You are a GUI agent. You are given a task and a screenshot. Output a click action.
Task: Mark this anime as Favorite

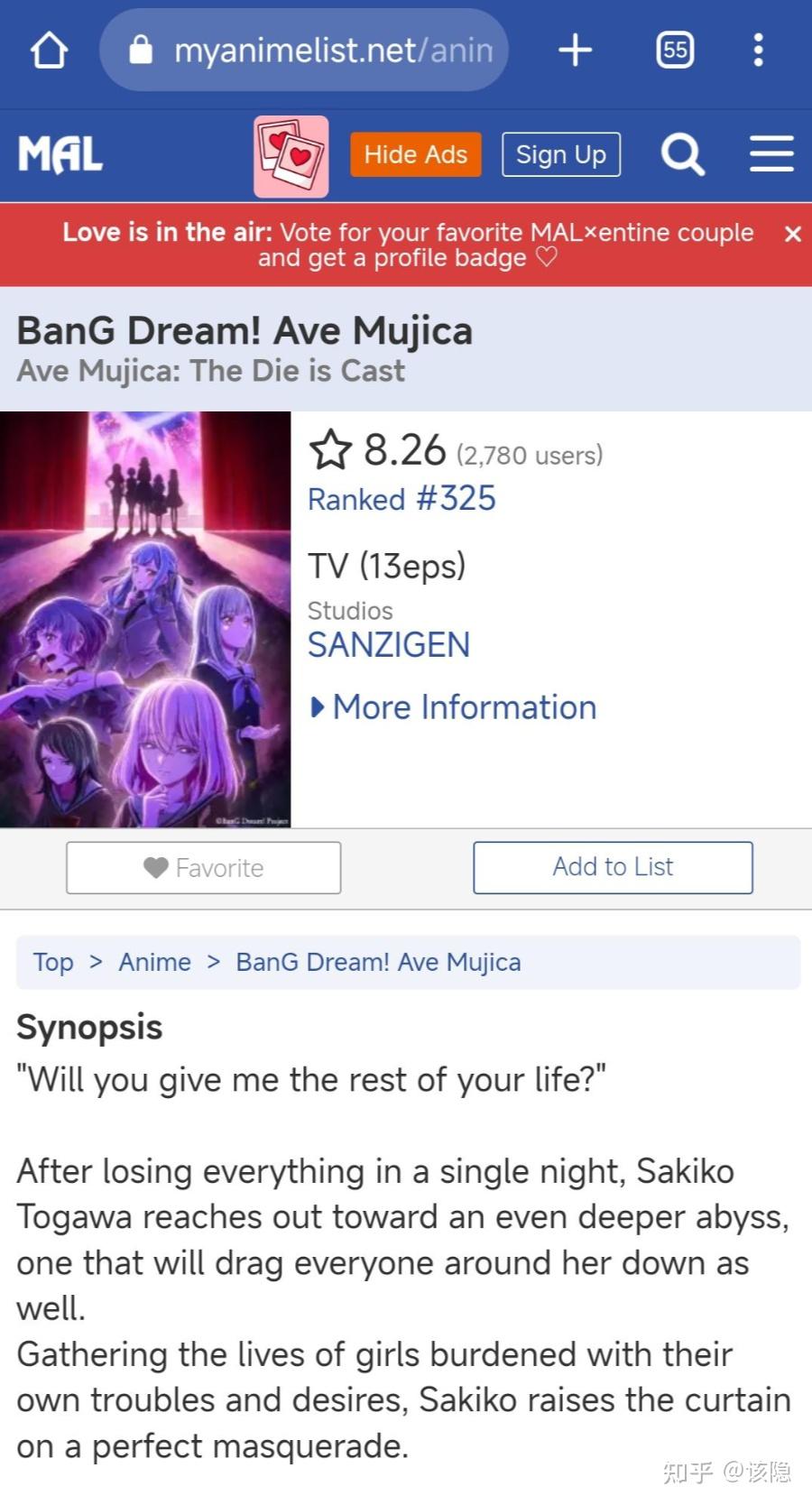point(204,868)
